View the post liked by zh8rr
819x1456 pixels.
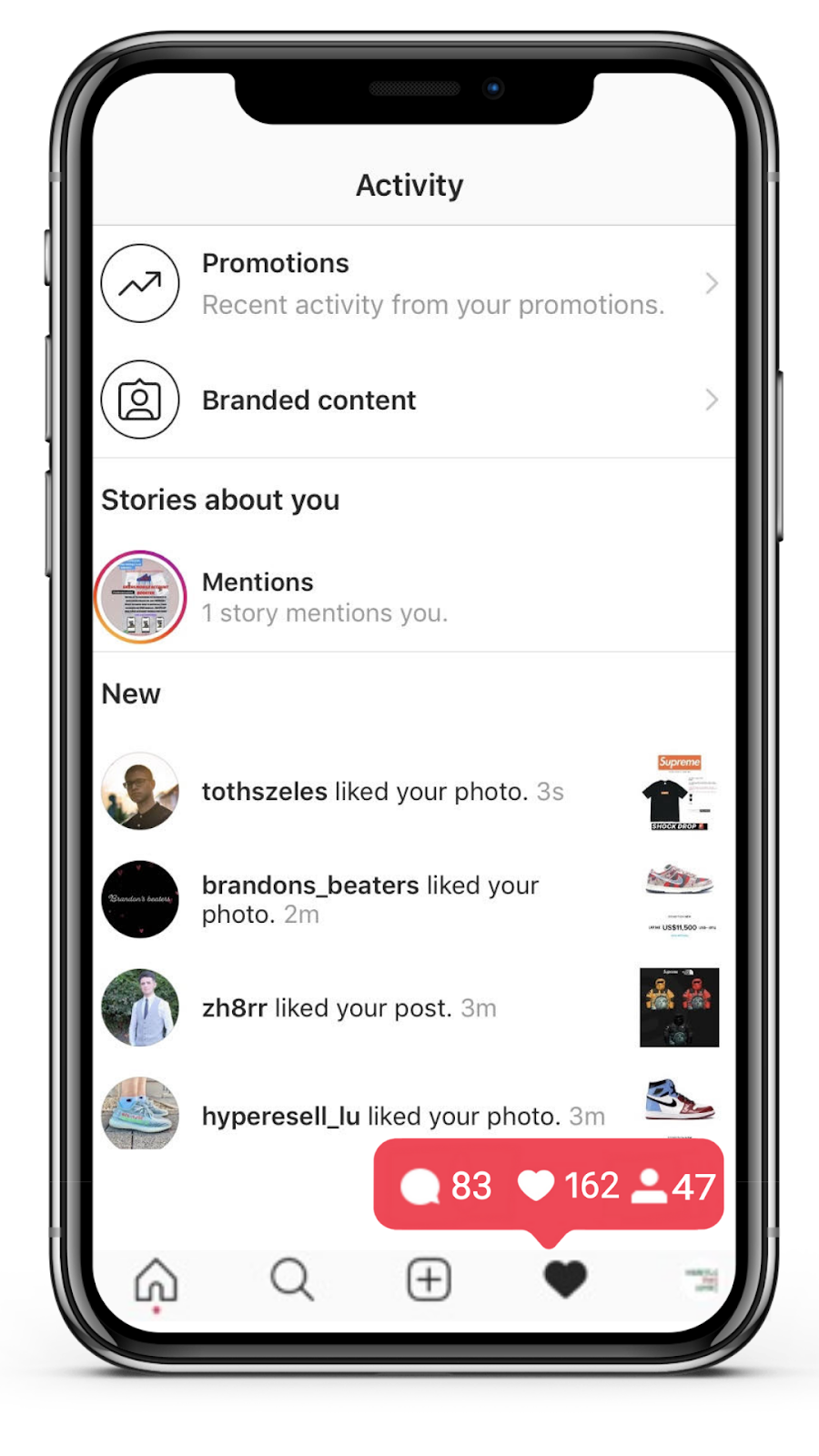[679, 1007]
